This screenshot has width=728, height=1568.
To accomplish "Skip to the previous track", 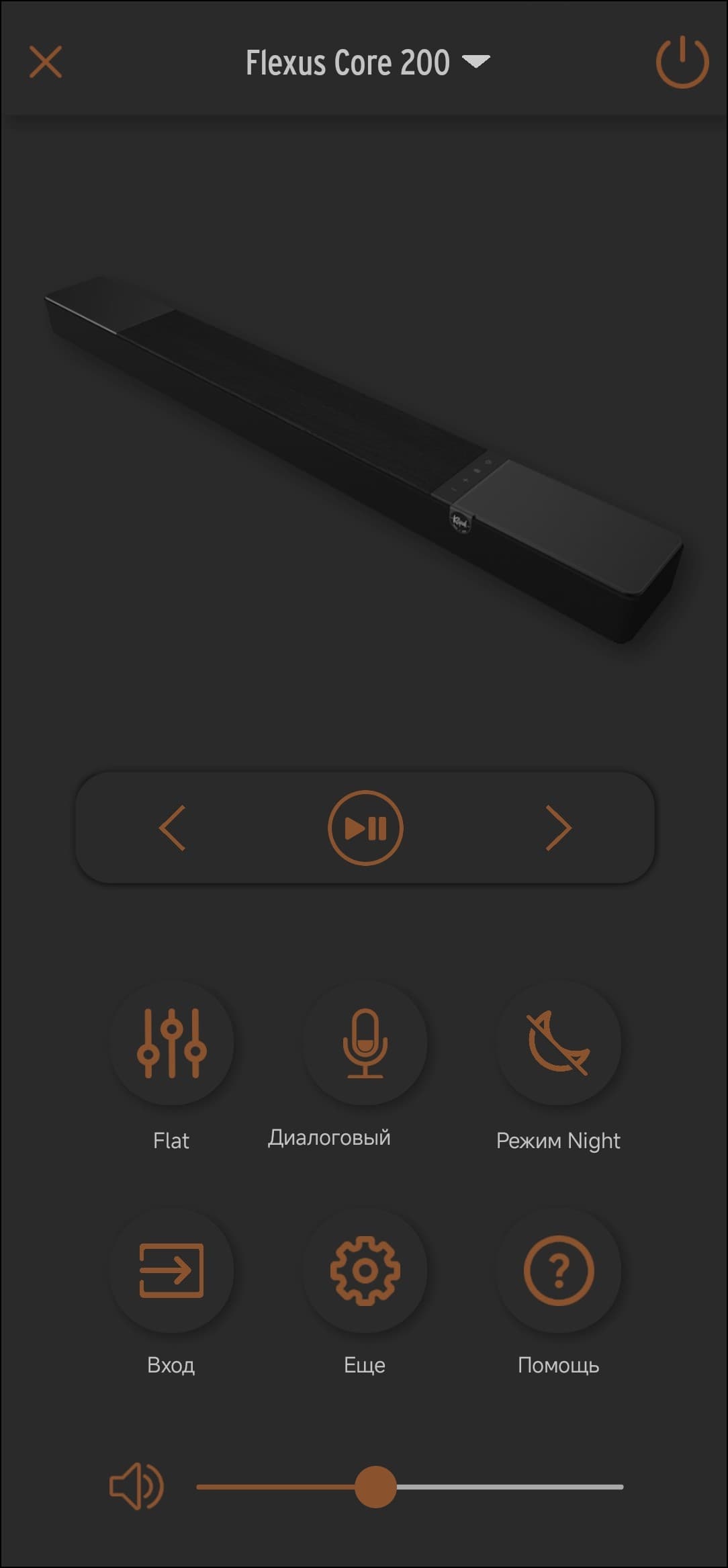I will coord(173,828).
